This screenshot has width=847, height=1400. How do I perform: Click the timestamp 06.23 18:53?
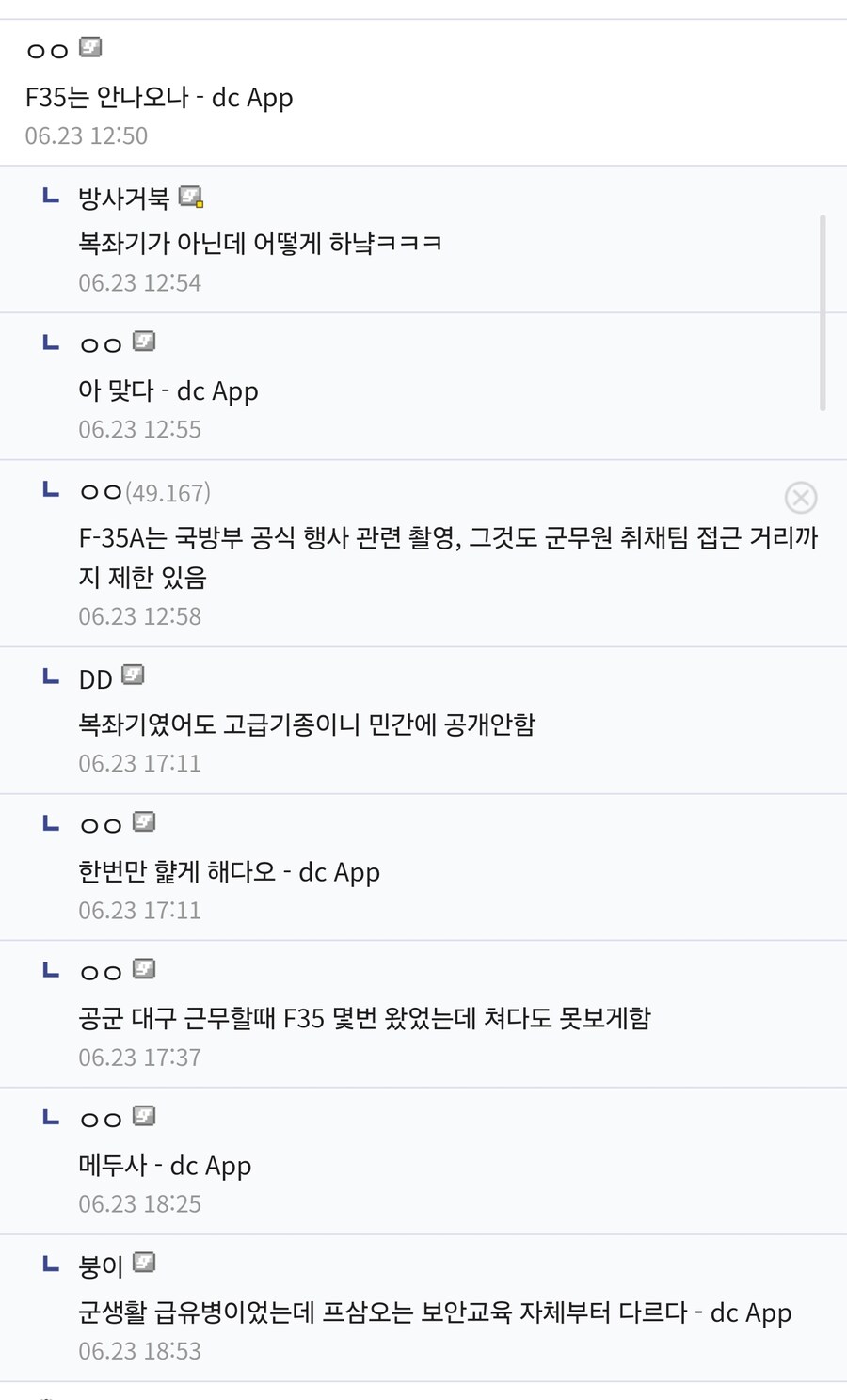pyautogui.click(x=139, y=1350)
